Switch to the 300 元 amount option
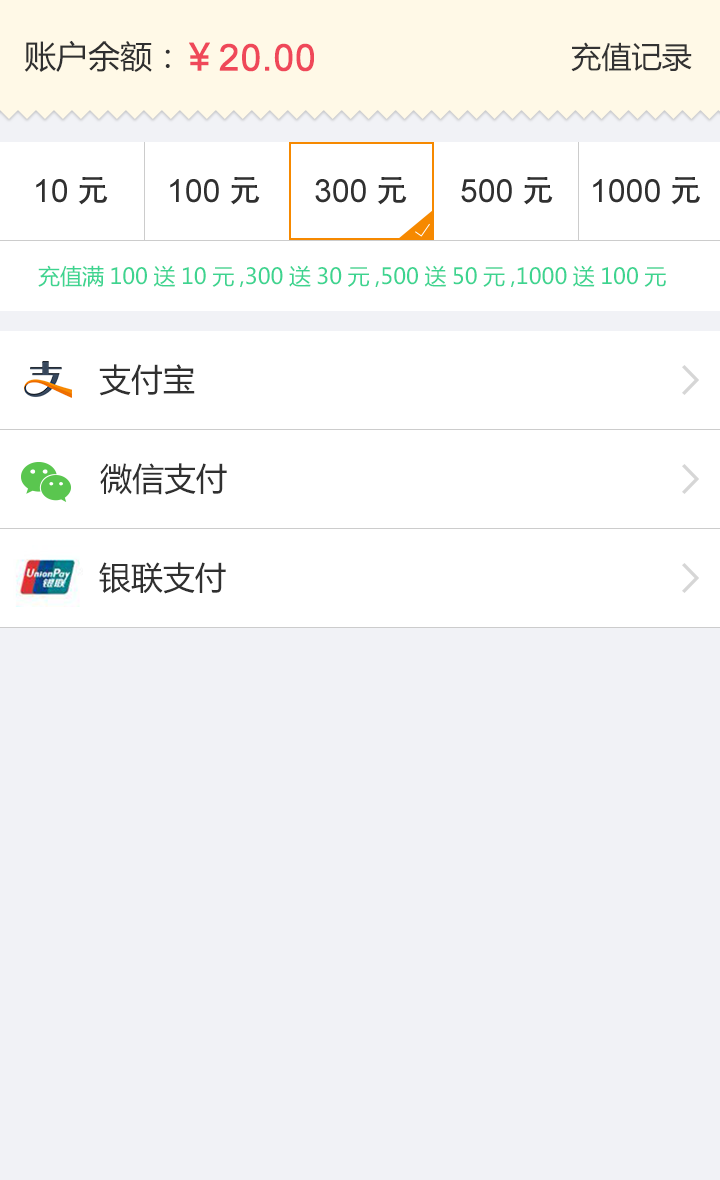Screen dimensions: 720x1180 point(360,190)
